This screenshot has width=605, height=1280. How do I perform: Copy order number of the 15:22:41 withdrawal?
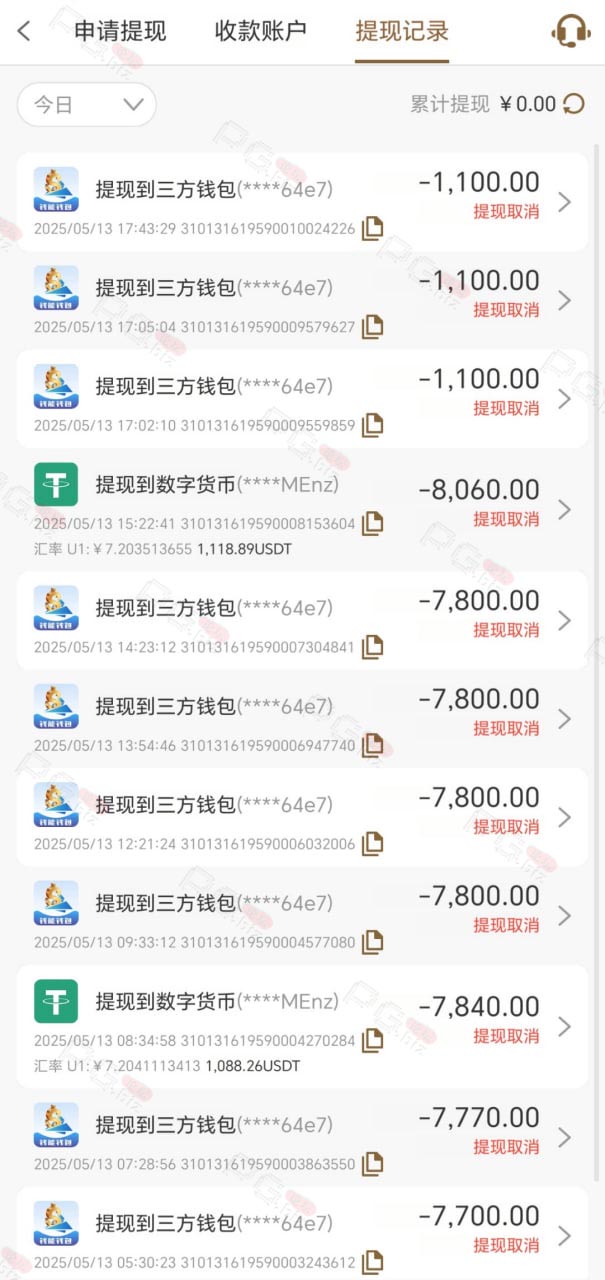coord(372,522)
